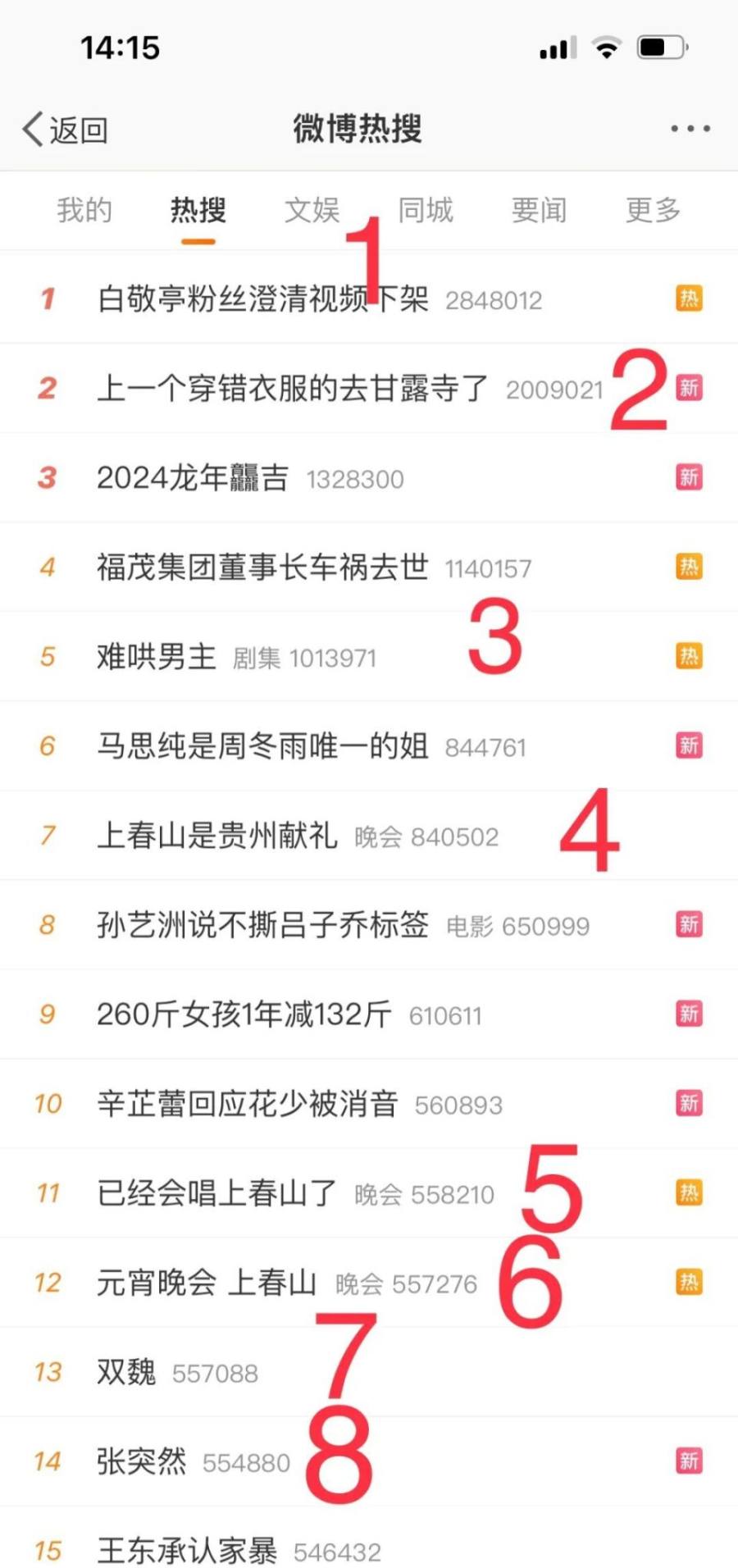Open the 张突然 trending topic
This screenshot has width=738, height=1568.
pyautogui.click(x=369, y=1461)
